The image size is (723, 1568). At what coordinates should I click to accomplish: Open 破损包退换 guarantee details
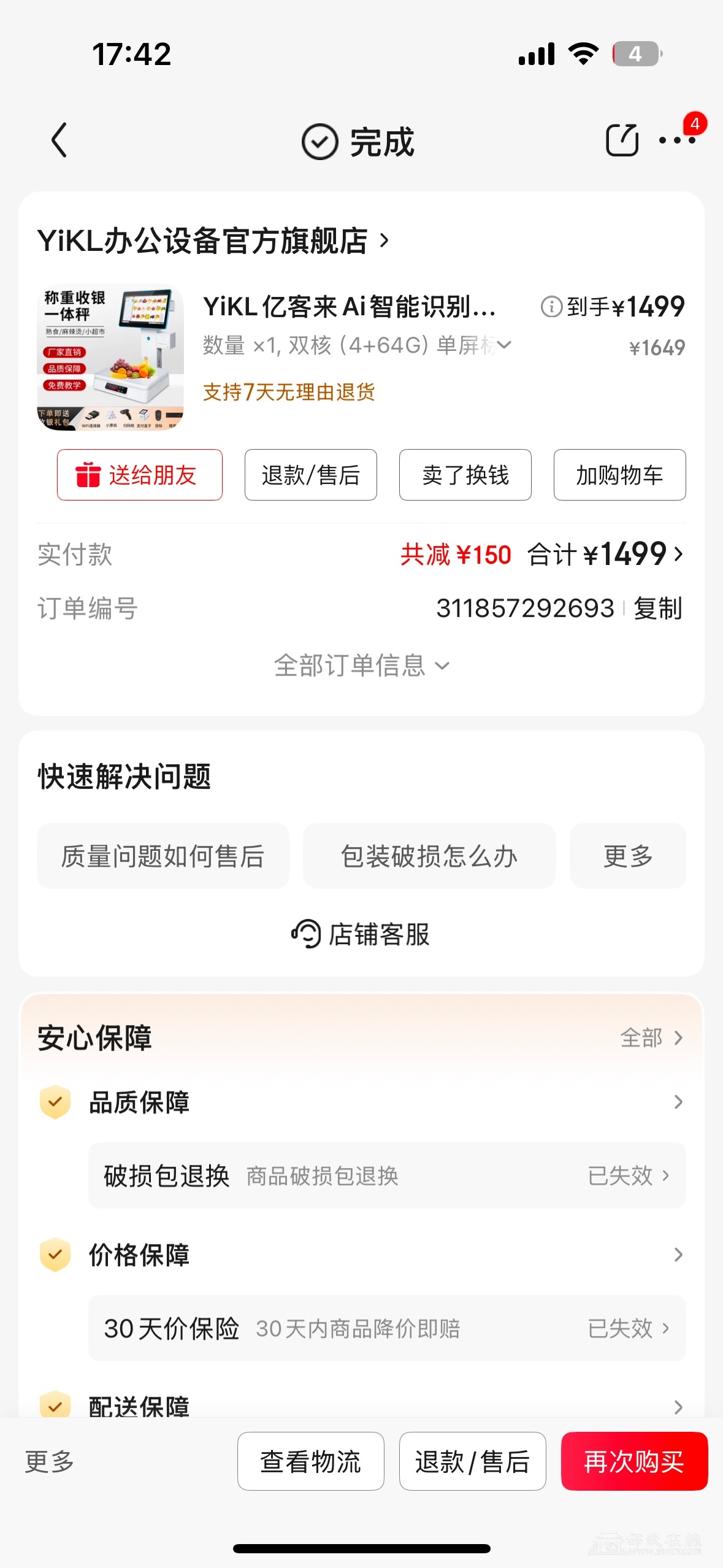386,1175
